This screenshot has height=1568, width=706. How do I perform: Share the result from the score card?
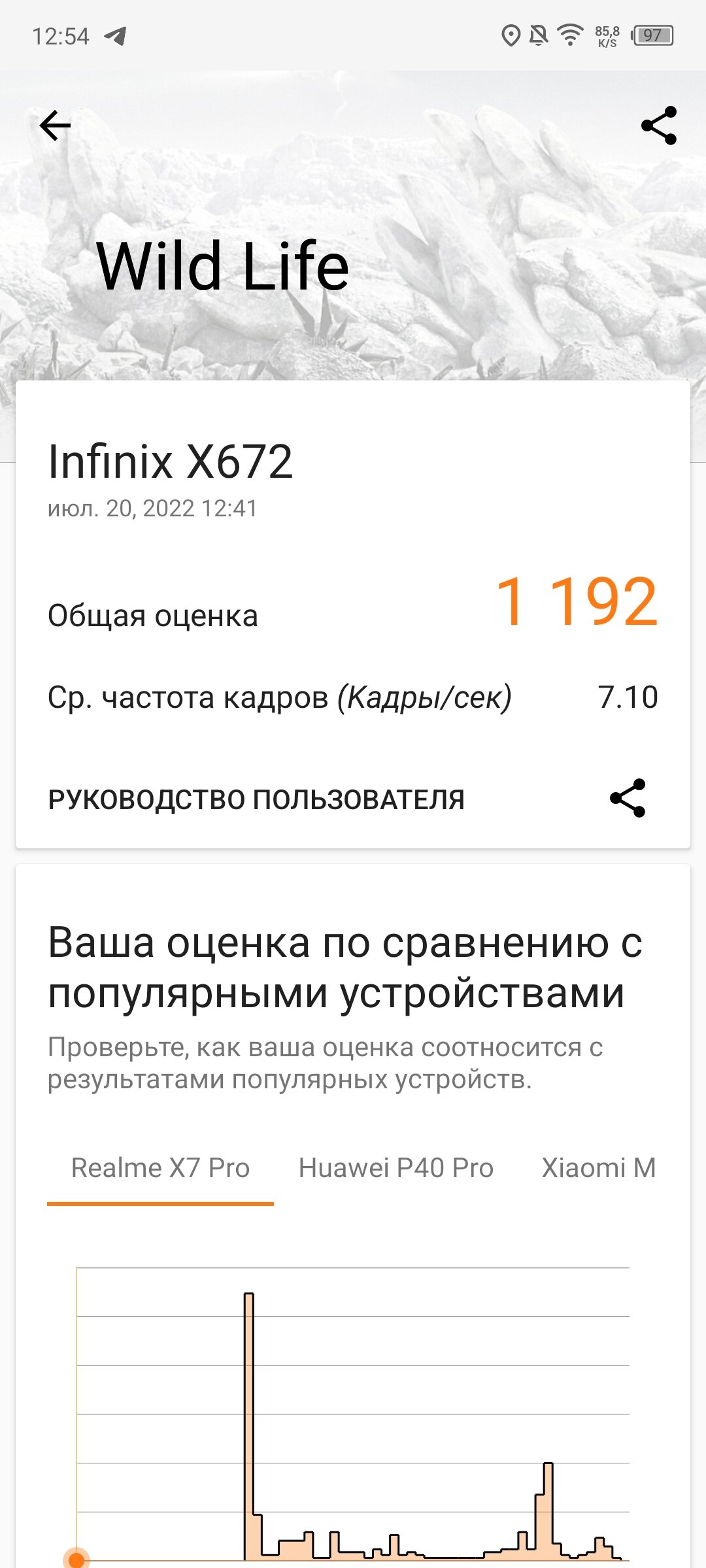coord(628,798)
